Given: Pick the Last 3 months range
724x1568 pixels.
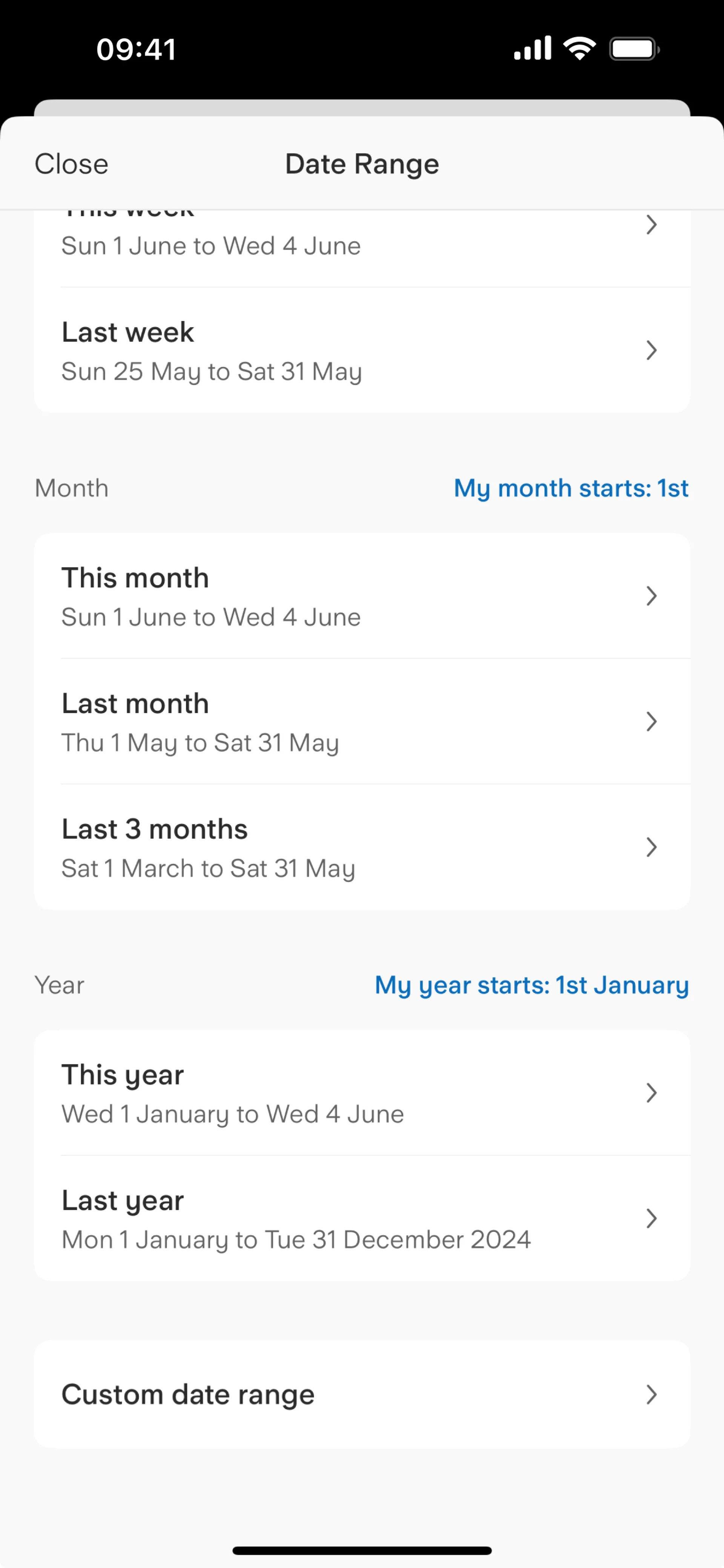Looking at the screenshot, I should tap(362, 847).
